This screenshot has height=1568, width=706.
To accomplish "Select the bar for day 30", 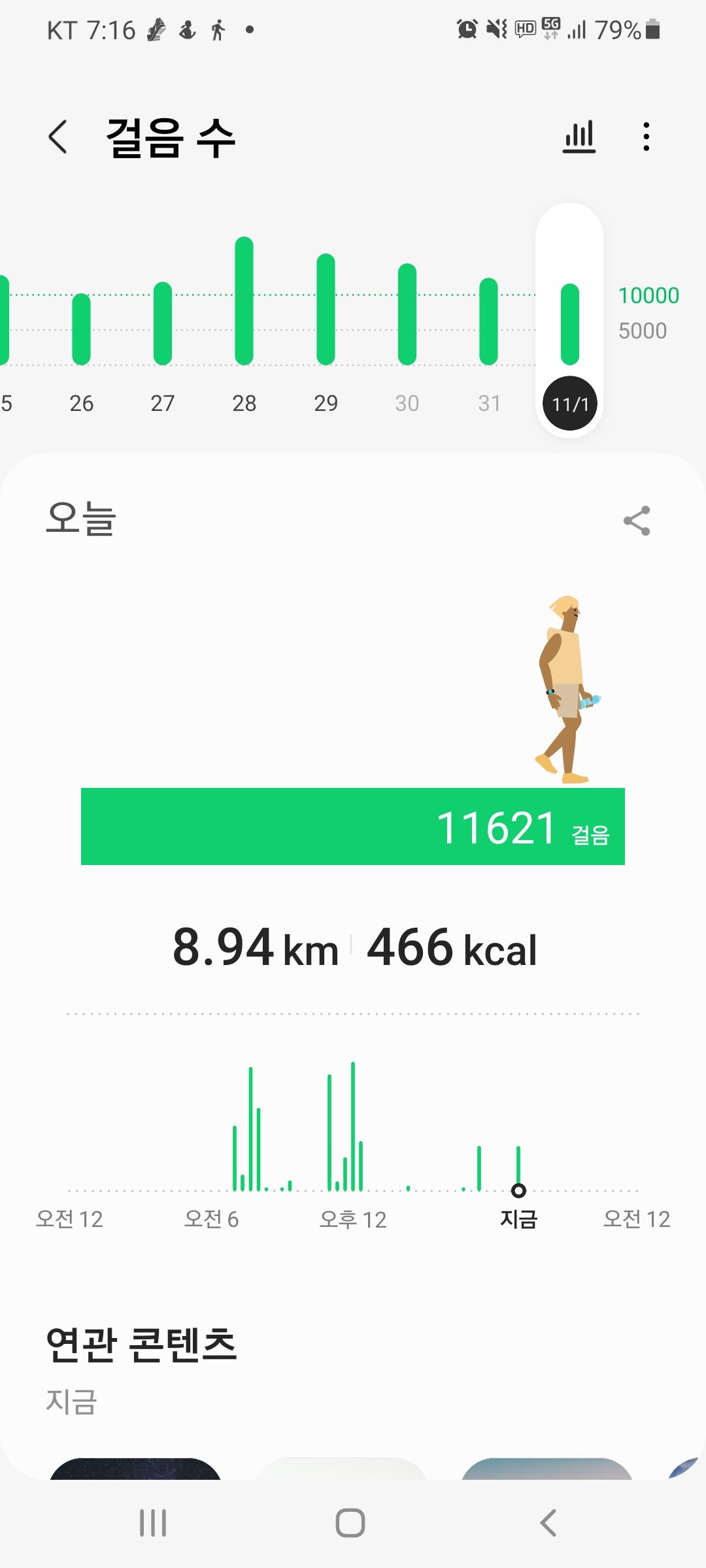I will click(x=407, y=314).
